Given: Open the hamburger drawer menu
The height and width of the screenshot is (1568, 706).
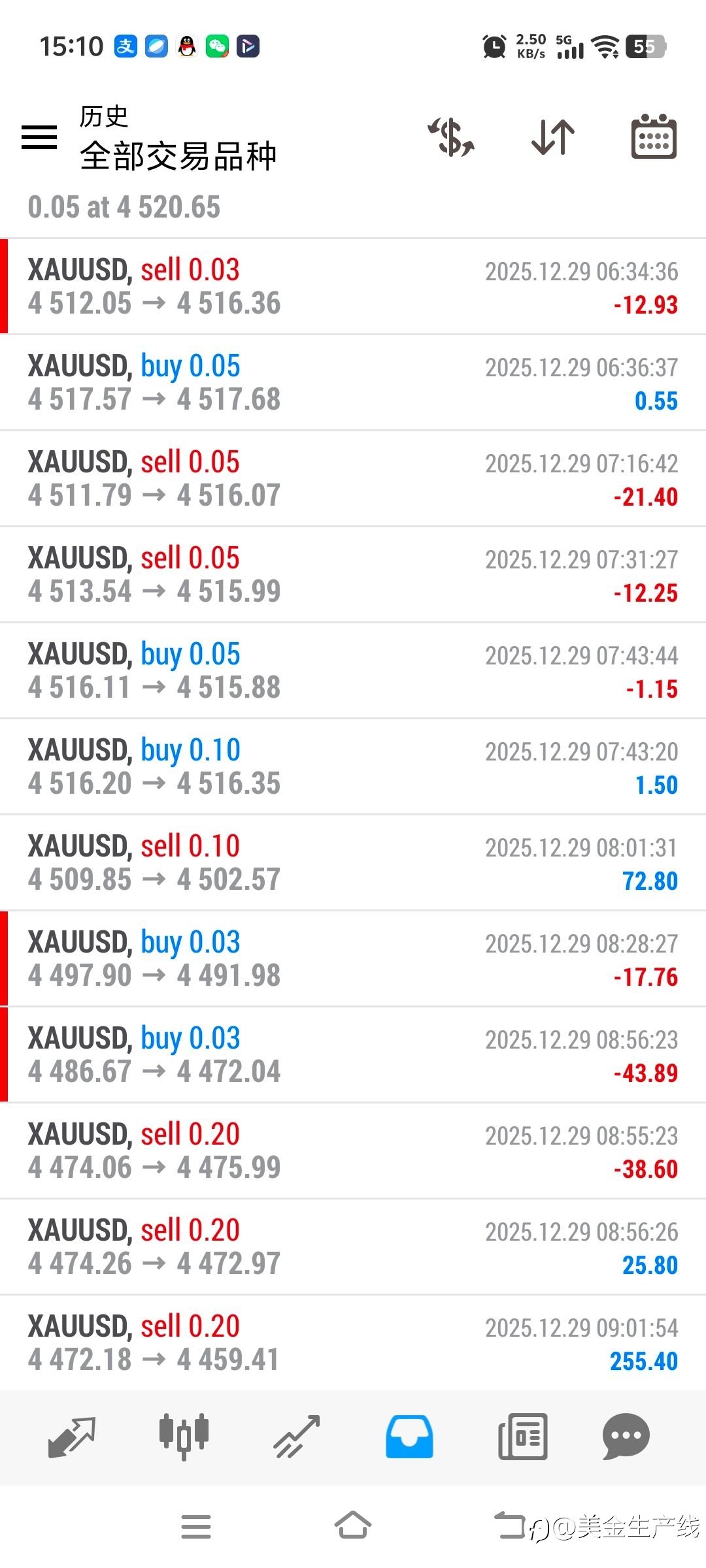Looking at the screenshot, I should point(39,137).
